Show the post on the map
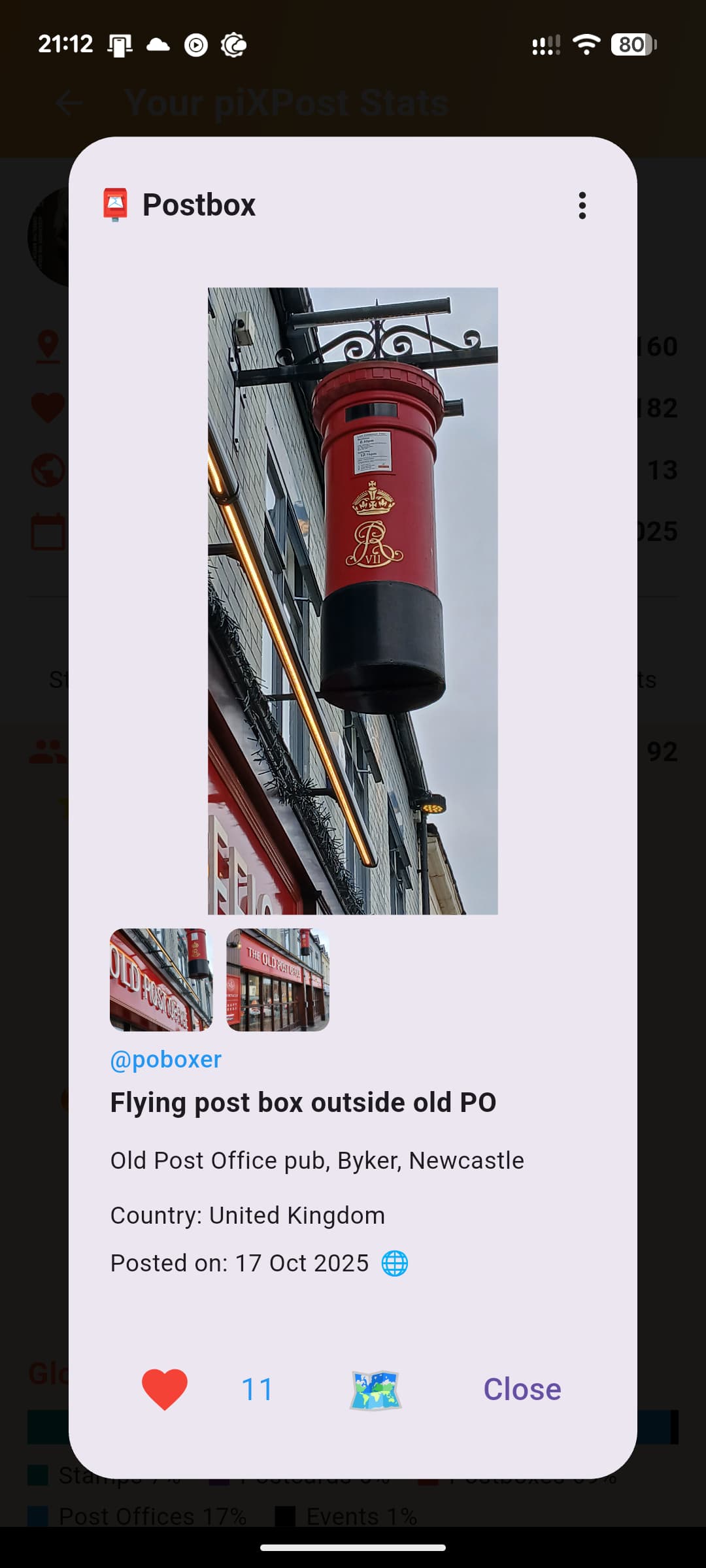This screenshot has height=1568, width=706. click(375, 1390)
